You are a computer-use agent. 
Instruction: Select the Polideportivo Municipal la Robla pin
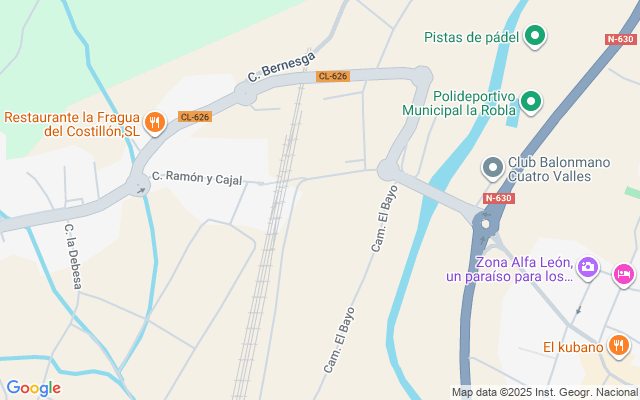(x=532, y=101)
